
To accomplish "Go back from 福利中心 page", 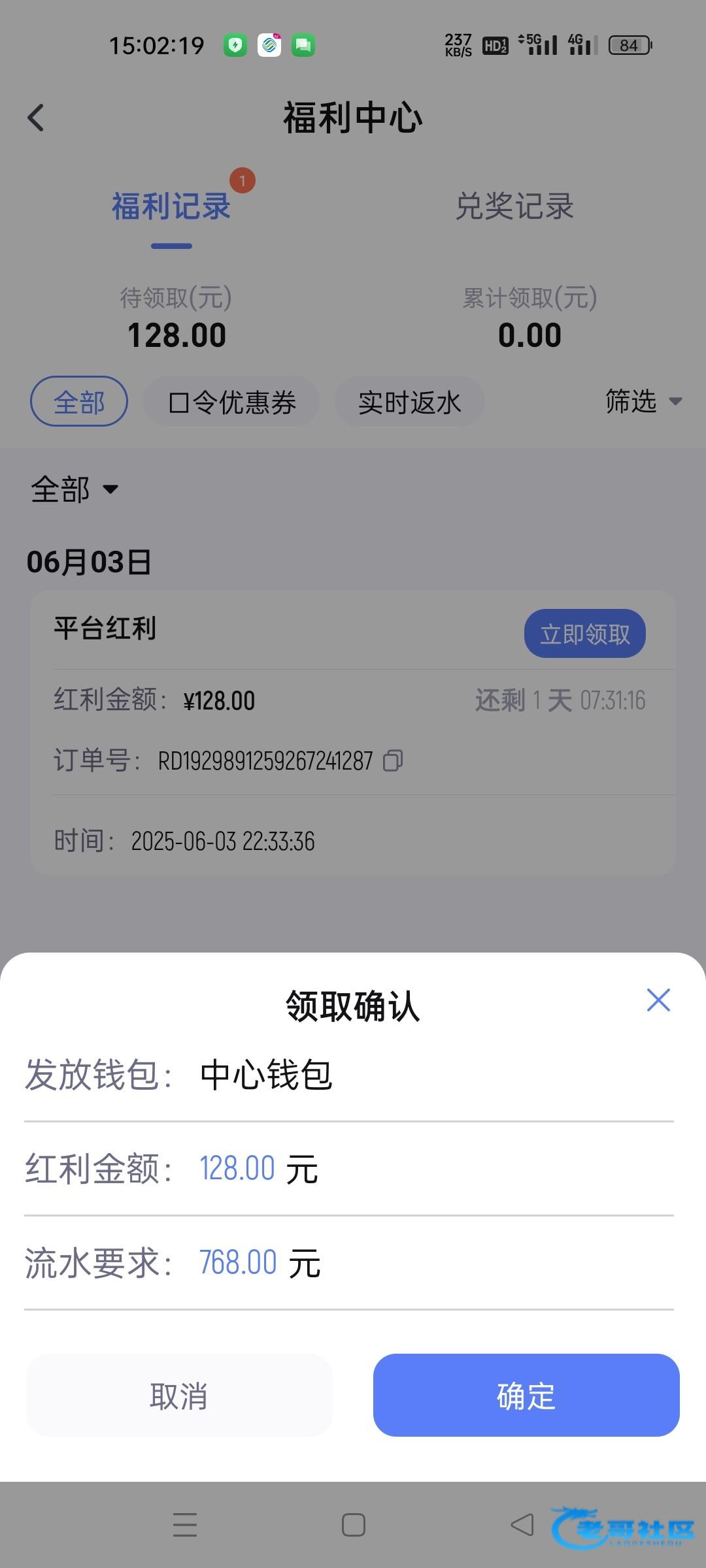I will click(x=36, y=118).
